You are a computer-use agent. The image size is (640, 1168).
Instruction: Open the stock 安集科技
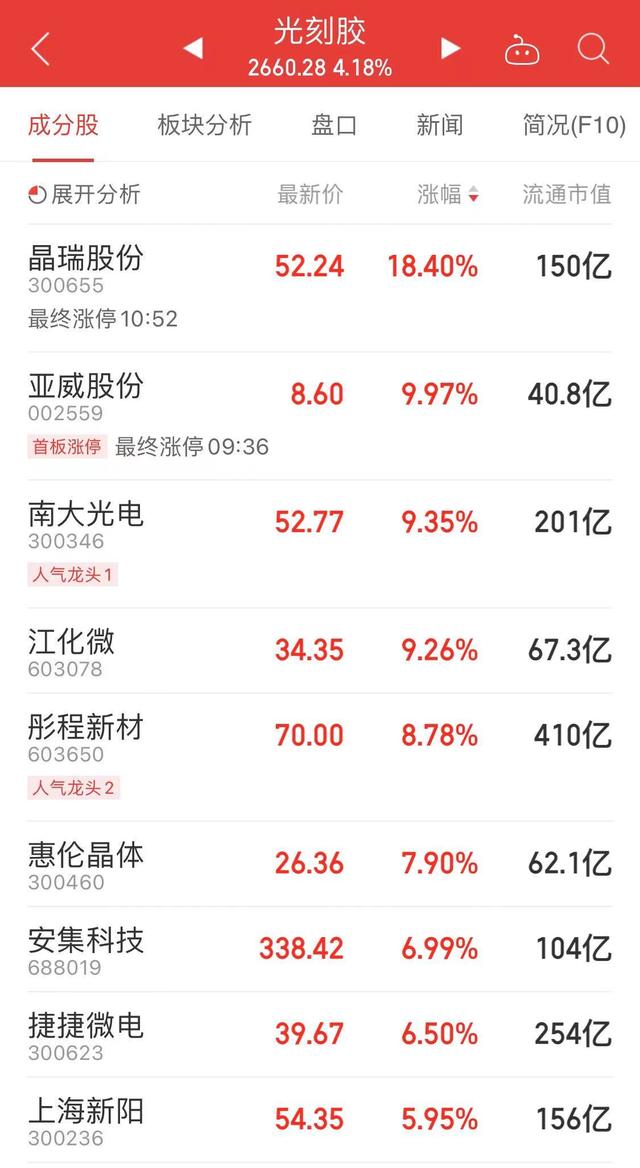click(x=320, y=950)
